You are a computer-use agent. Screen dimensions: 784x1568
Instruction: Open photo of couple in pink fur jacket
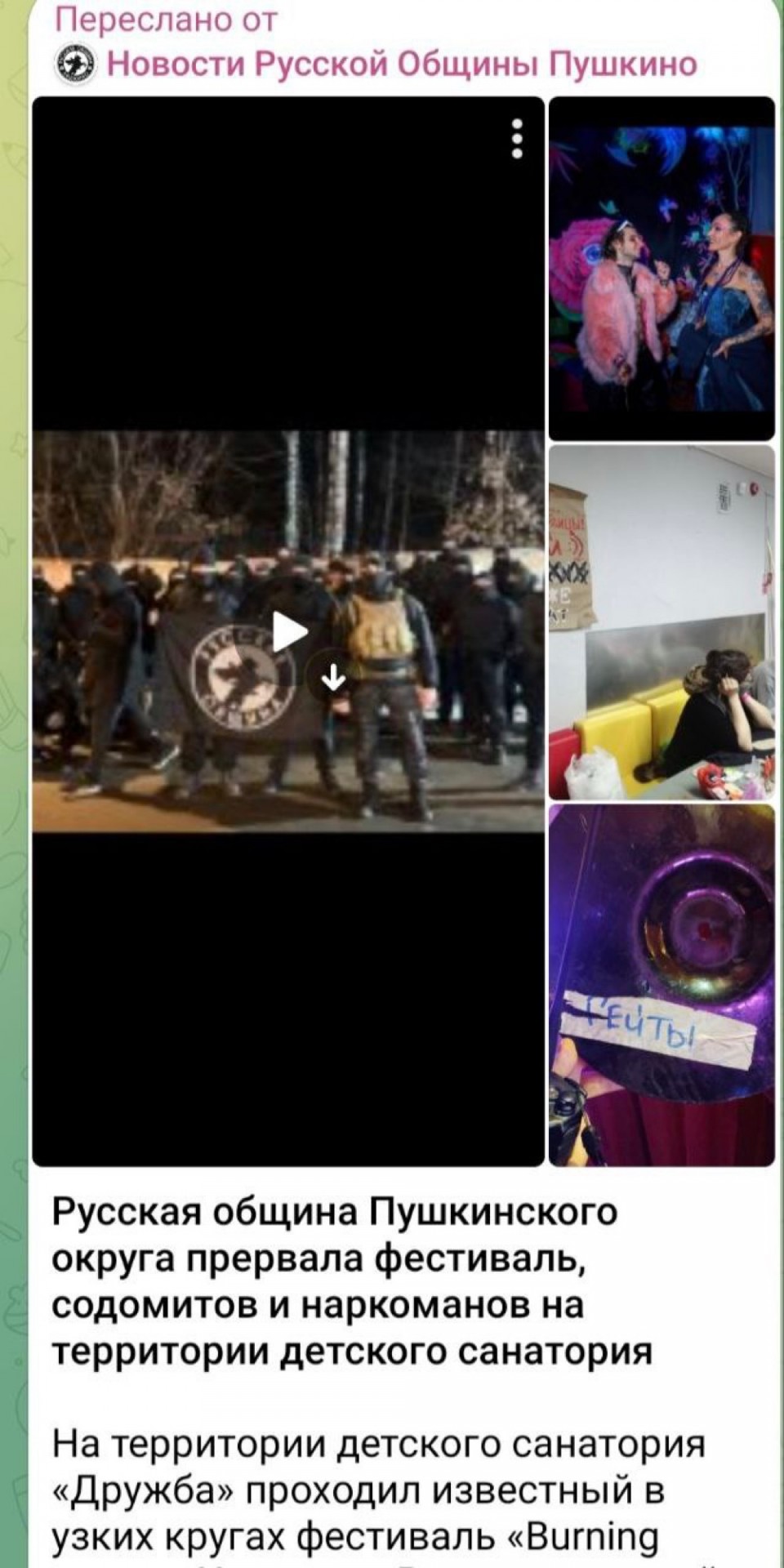pyautogui.click(x=661, y=269)
